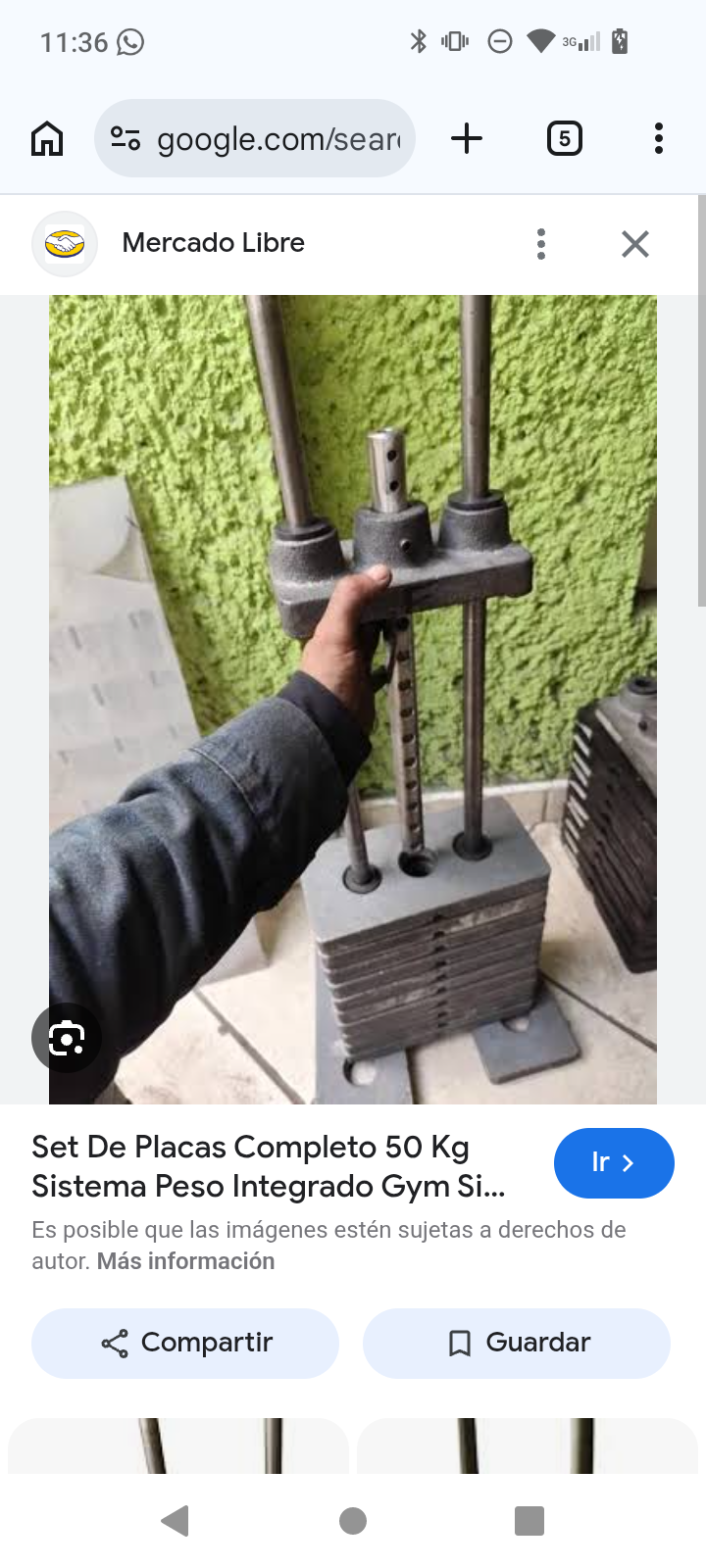
Task: Open the Mercado Libre source link
Action: [x=213, y=243]
